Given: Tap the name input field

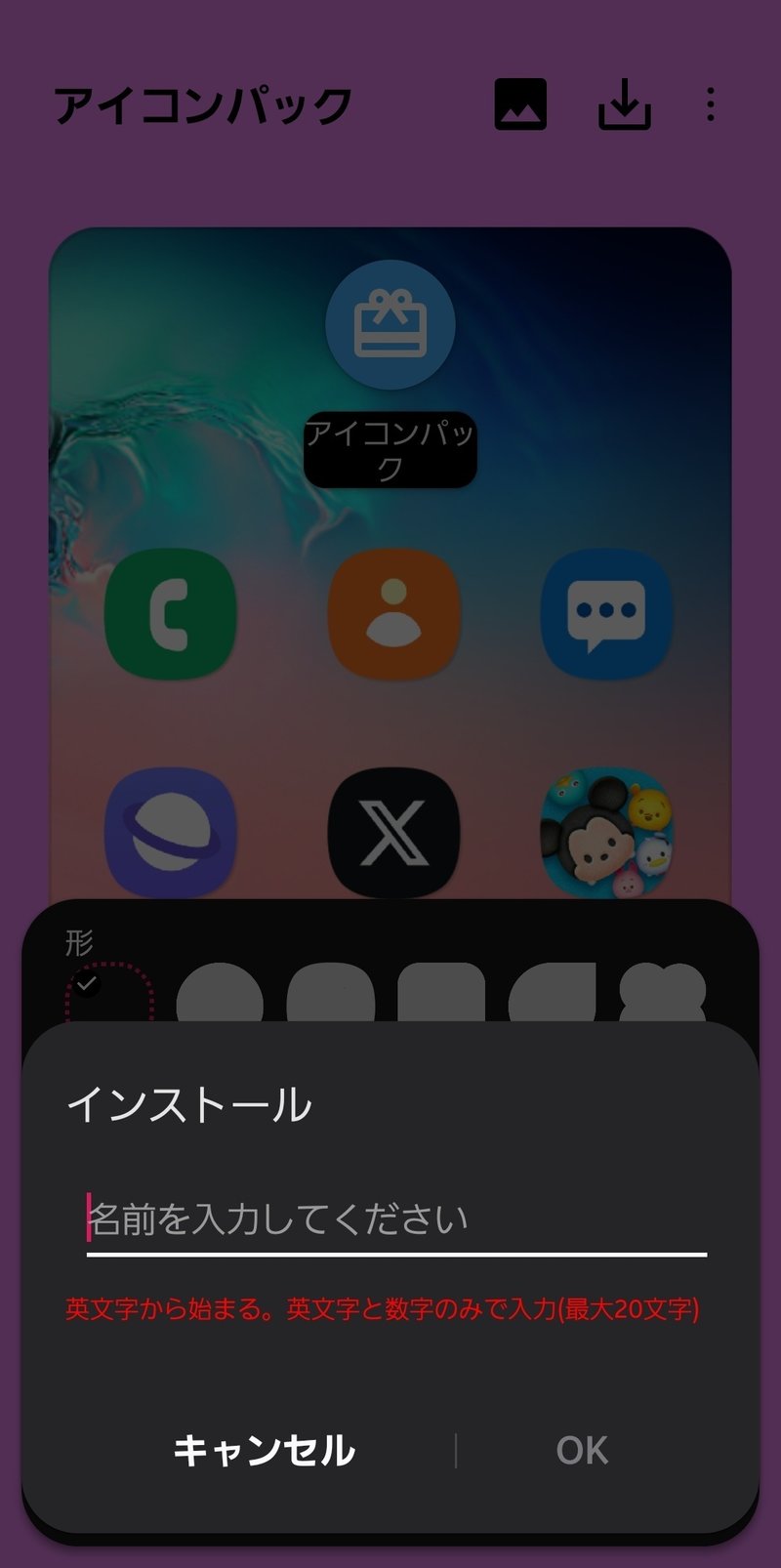Looking at the screenshot, I should 396,1219.
